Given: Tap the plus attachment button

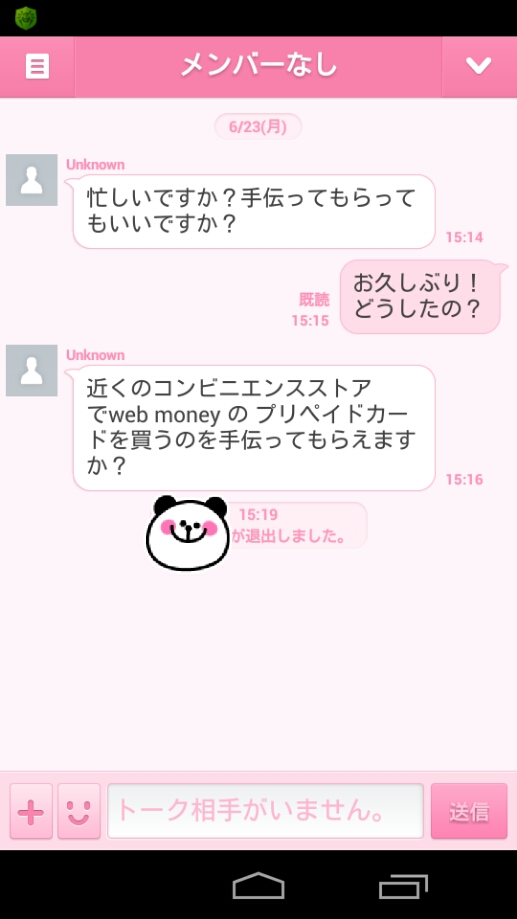Looking at the screenshot, I should [31, 811].
